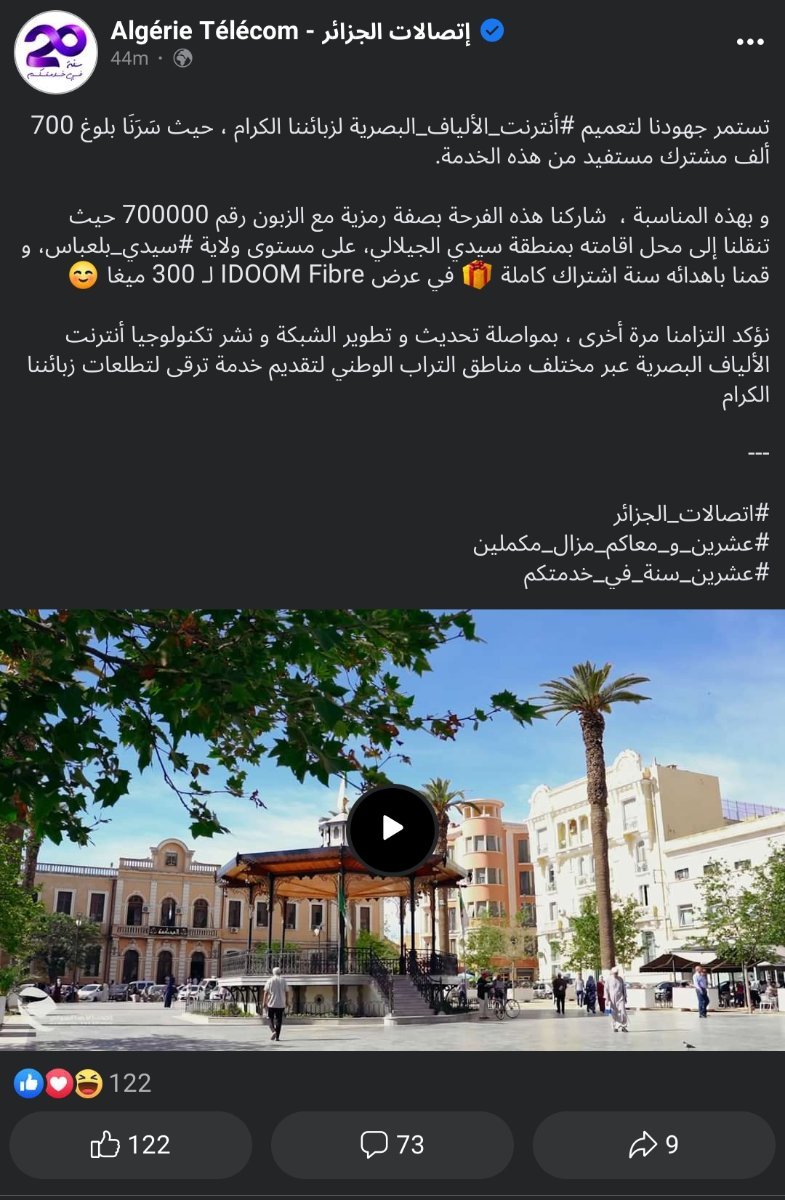Open the post's three-dot overflow menu
The image size is (785, 1200).
tap(749, 42)
